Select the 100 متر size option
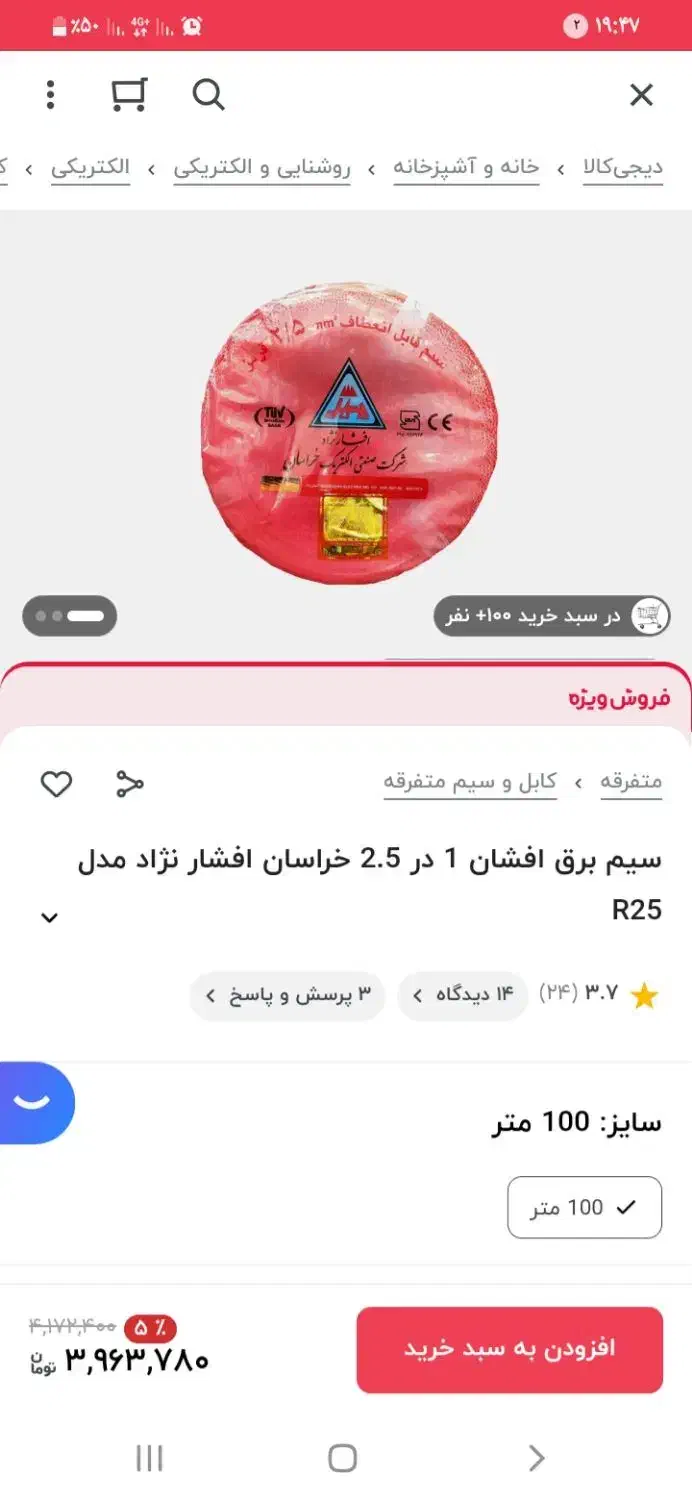 (584, 1207)
